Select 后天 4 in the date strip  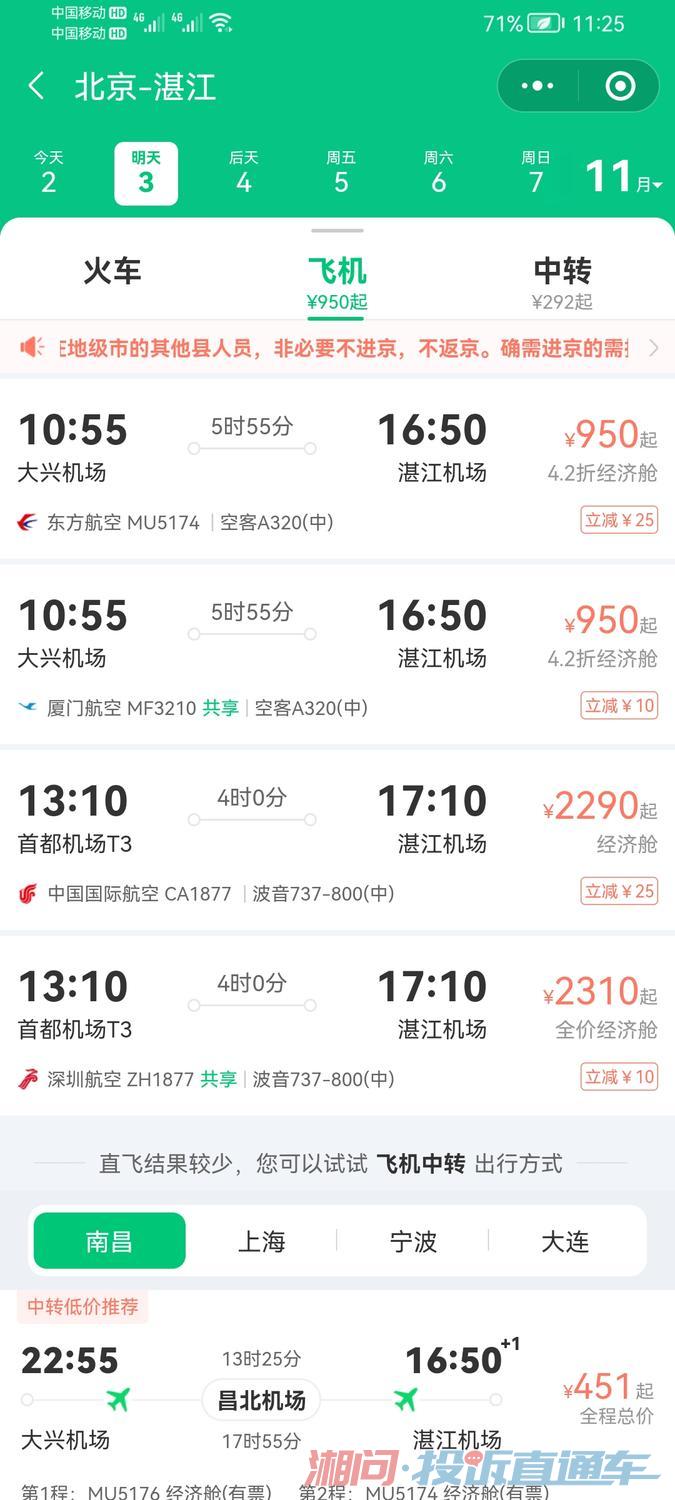pyautogui.click(x=244, y=172)
